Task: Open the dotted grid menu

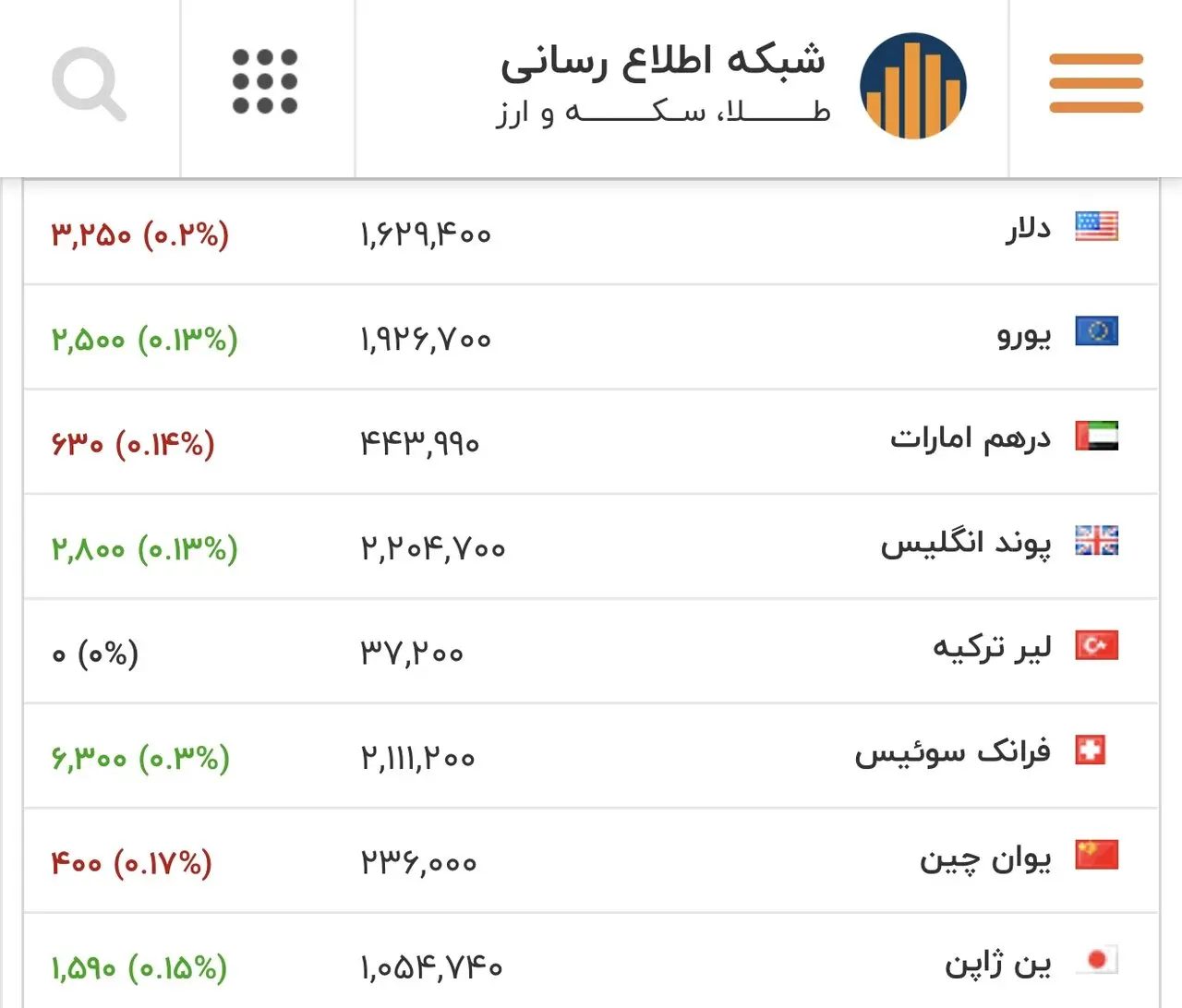Action: pos(265,82)
